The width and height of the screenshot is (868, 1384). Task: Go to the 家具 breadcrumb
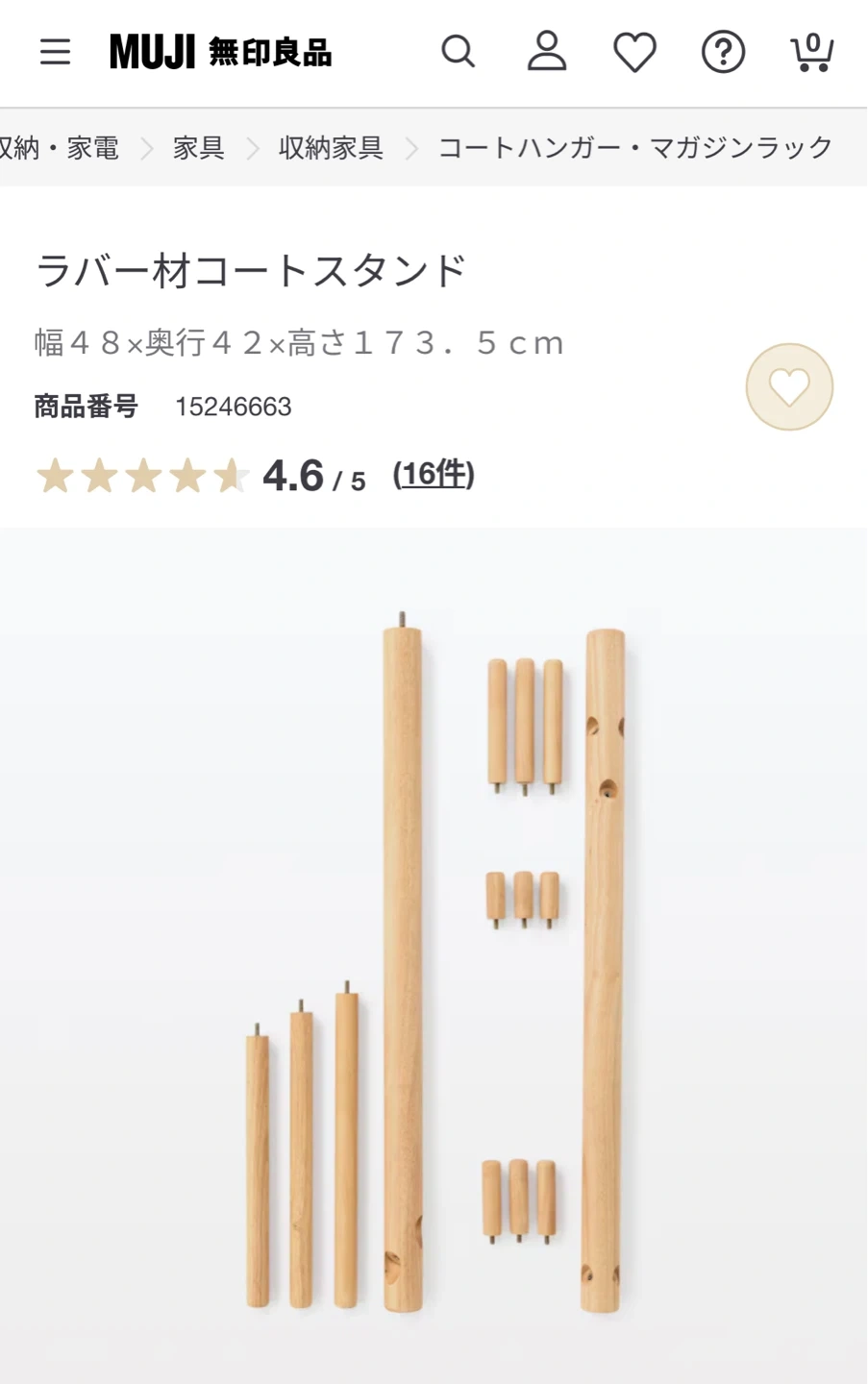tap(198, 148)
